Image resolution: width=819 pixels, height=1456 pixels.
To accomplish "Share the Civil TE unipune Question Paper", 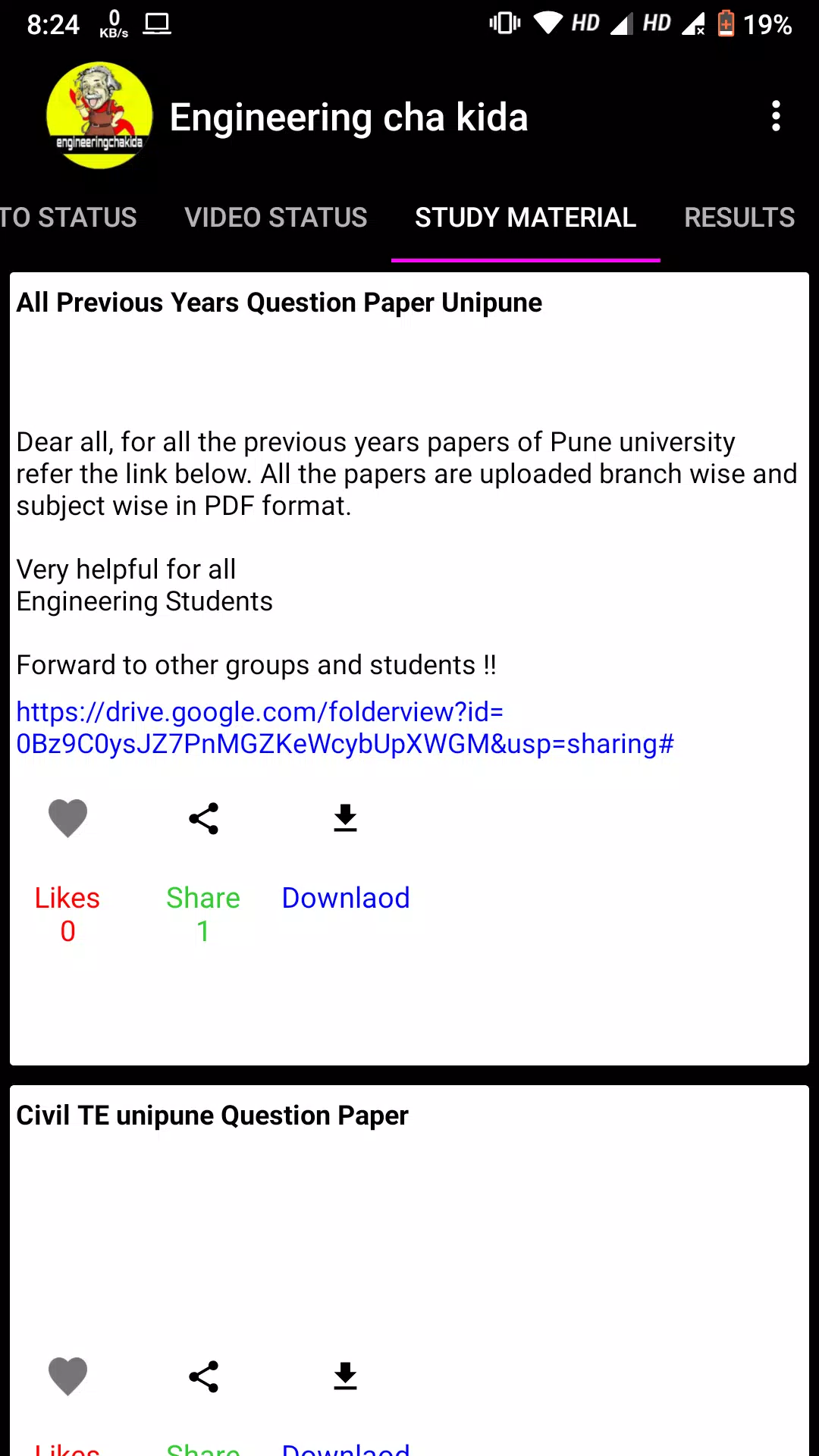I will tap(203, 1376).
